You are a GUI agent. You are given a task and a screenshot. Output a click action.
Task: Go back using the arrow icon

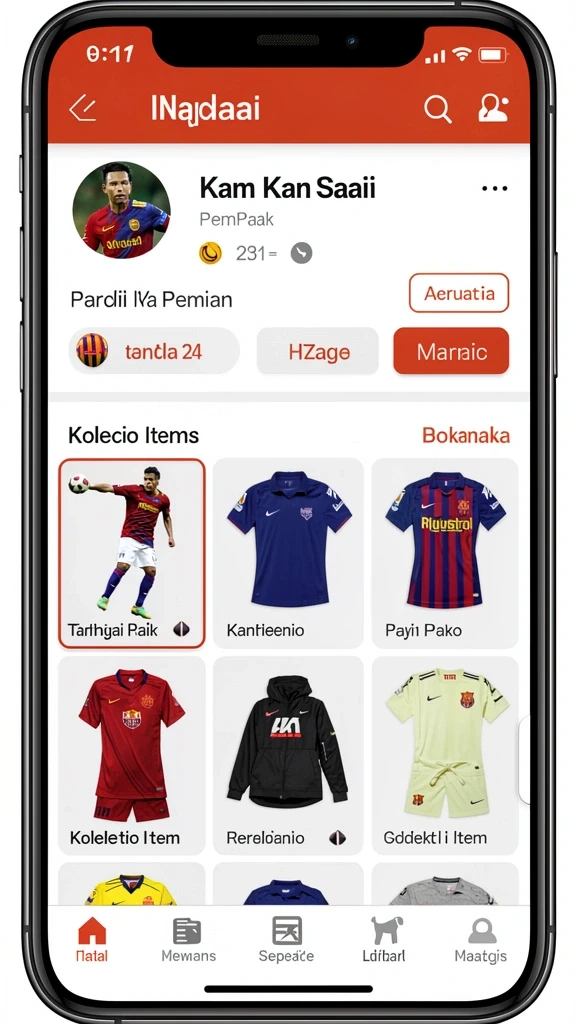tap(82, 108)
